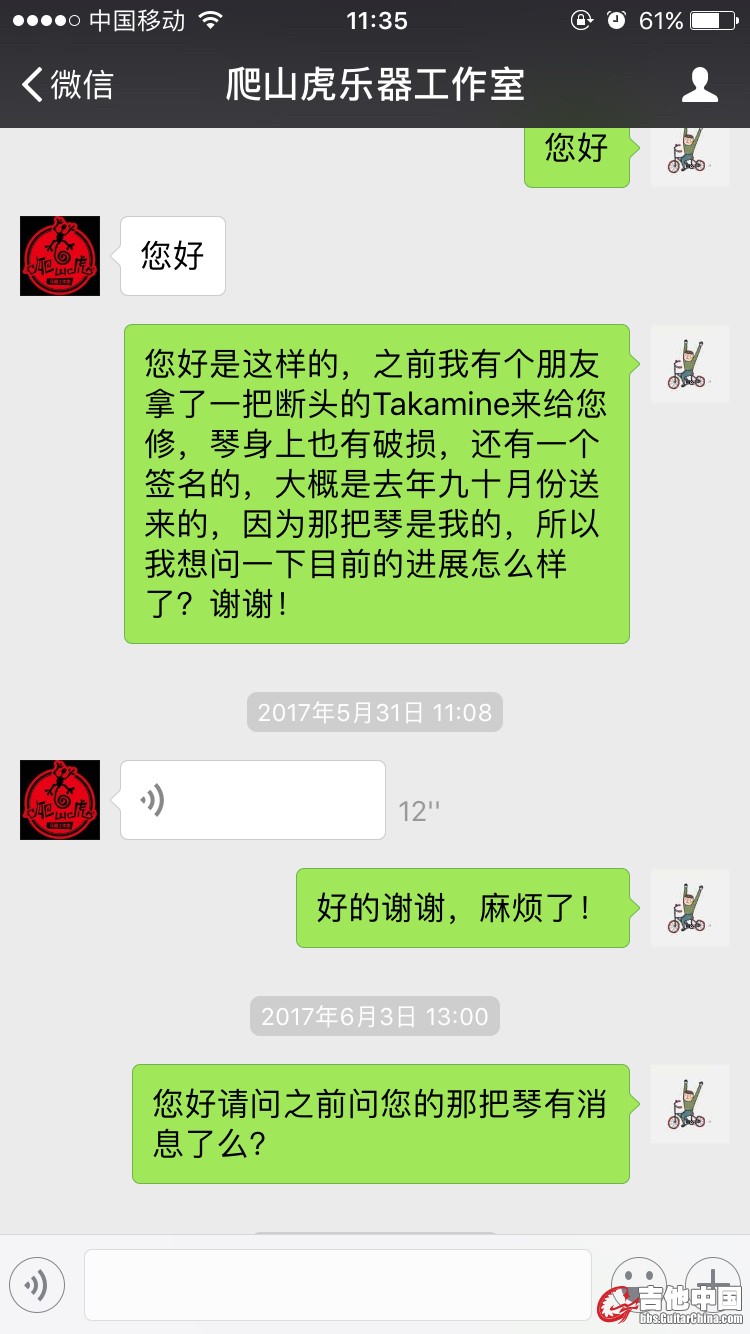
Task: Open 爬山虎 avatar next to the 您好 reply
Action: (60, 256)
